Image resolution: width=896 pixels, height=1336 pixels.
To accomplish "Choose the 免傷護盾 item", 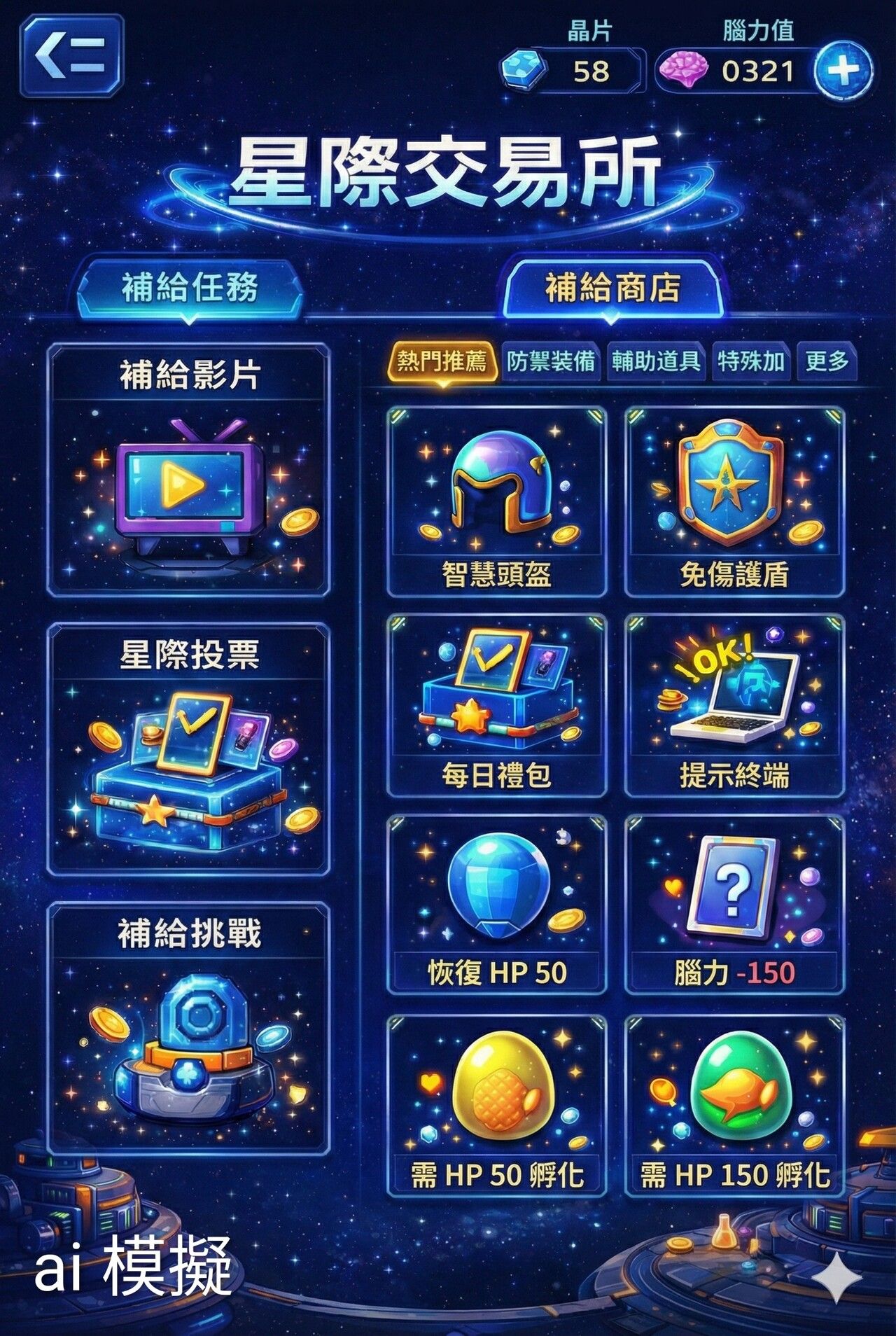I will 734,501.
